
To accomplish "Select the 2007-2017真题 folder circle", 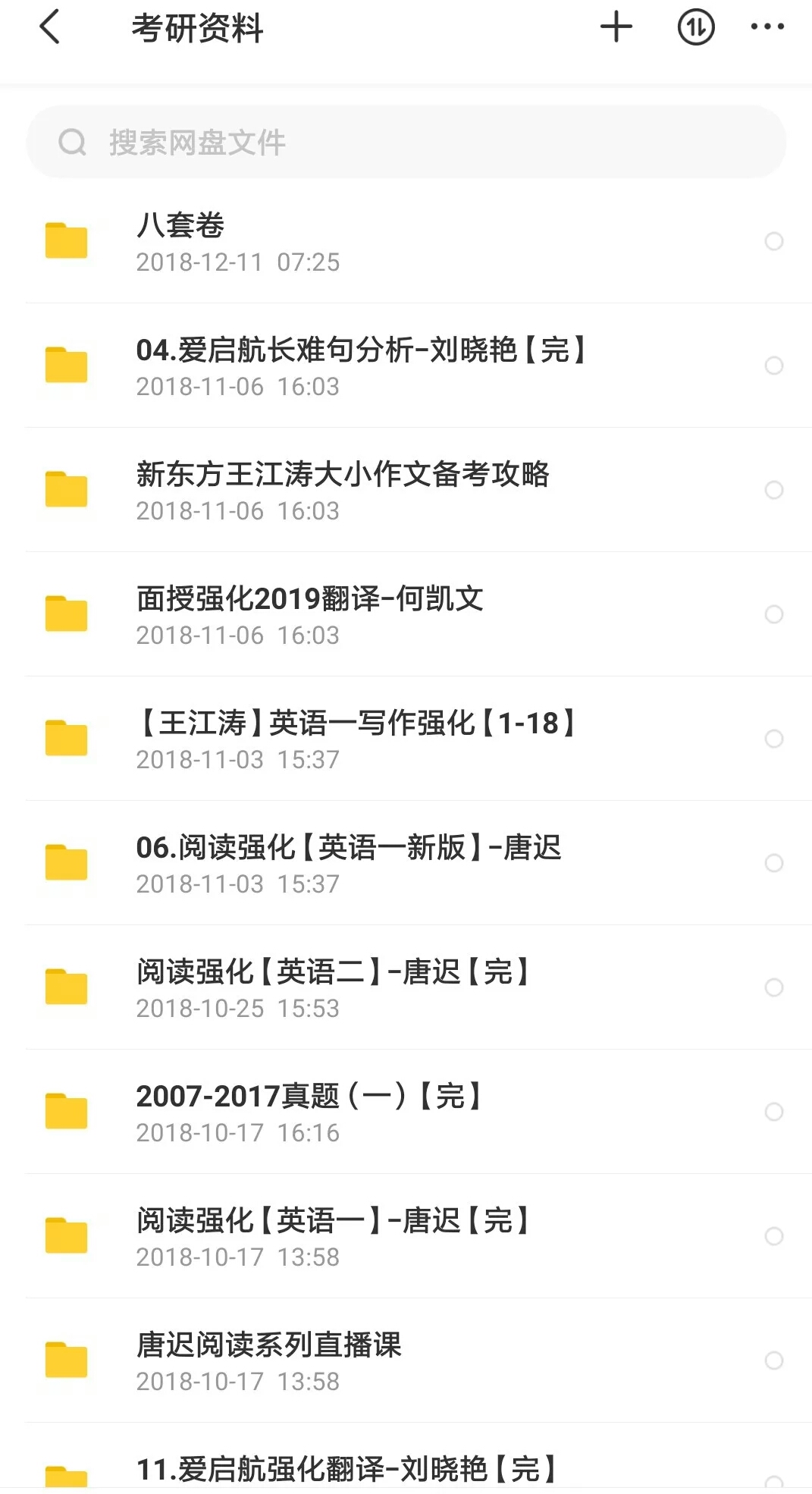I will click(773, 1112).
